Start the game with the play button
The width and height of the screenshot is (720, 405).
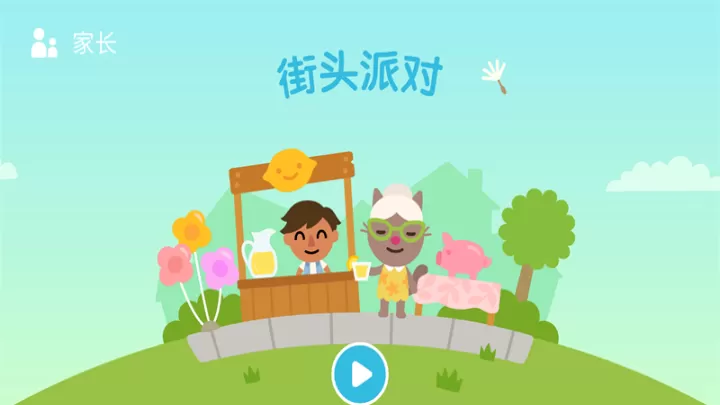coord(359,375)
